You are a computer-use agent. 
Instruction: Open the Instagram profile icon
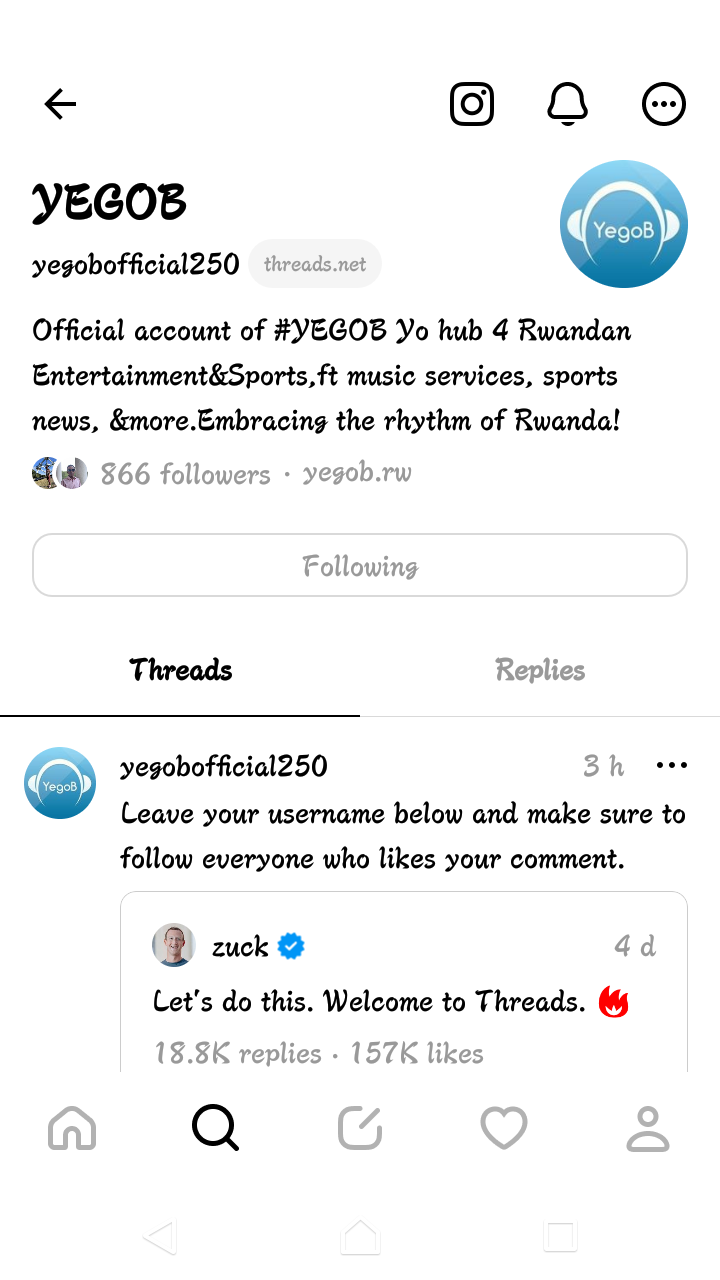(x=472, y=104)
